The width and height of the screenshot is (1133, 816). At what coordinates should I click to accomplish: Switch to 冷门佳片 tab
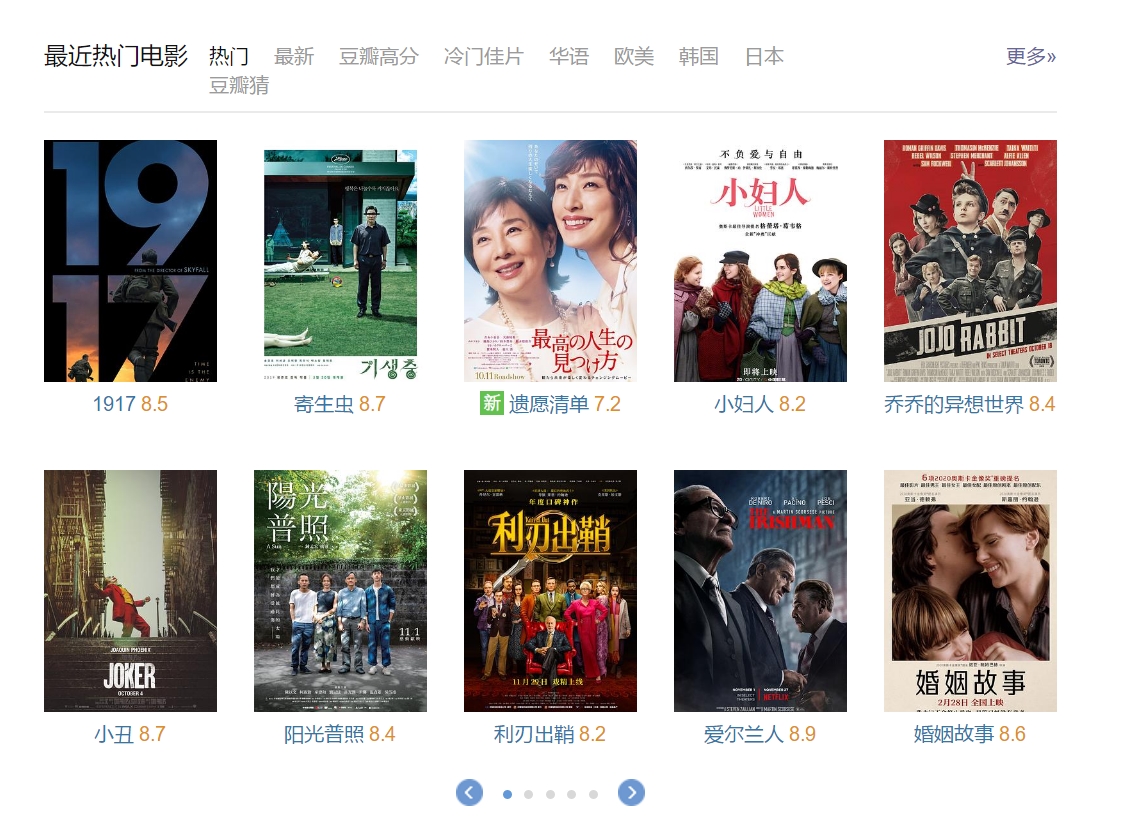pos(483,57)
